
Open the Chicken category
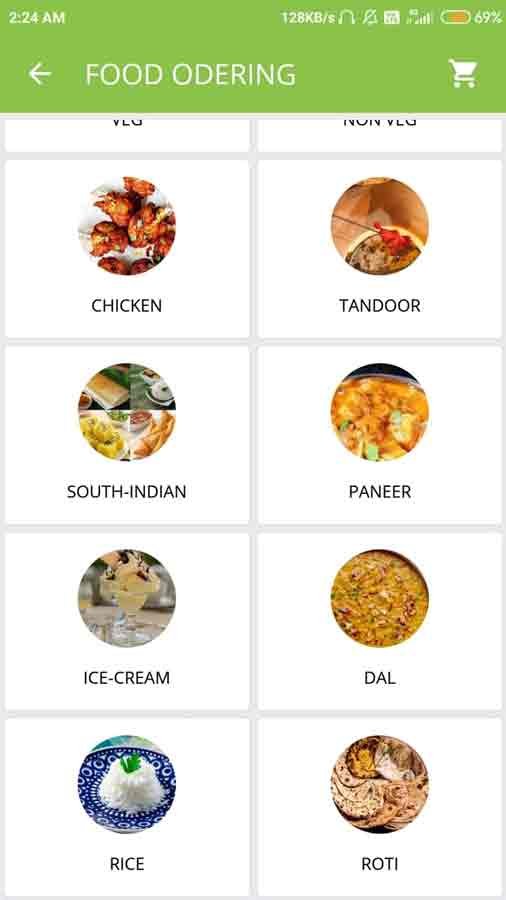click(x=127, y=249)
